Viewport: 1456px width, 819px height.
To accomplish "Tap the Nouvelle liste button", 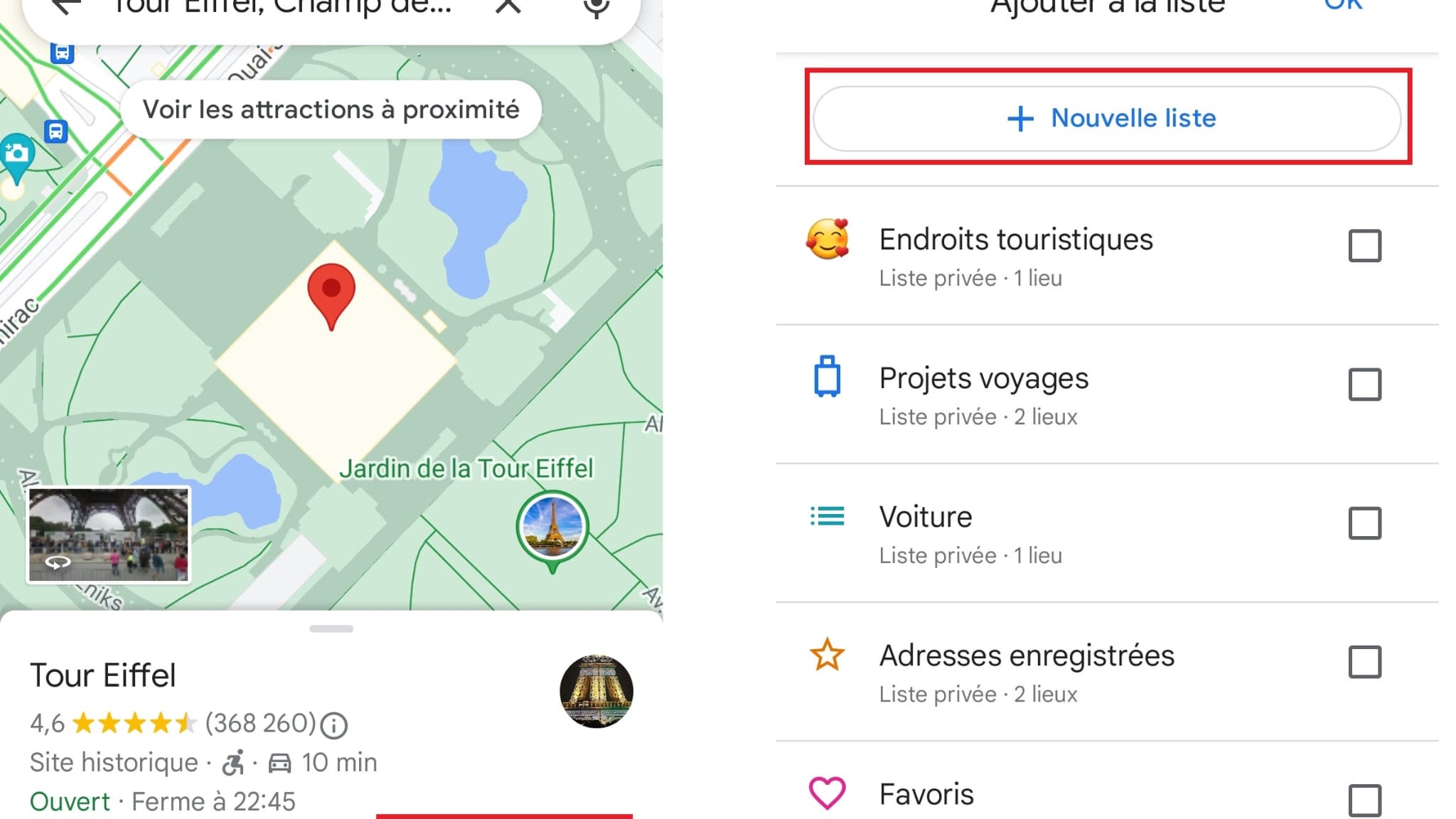I will [x=1106, y=118].
